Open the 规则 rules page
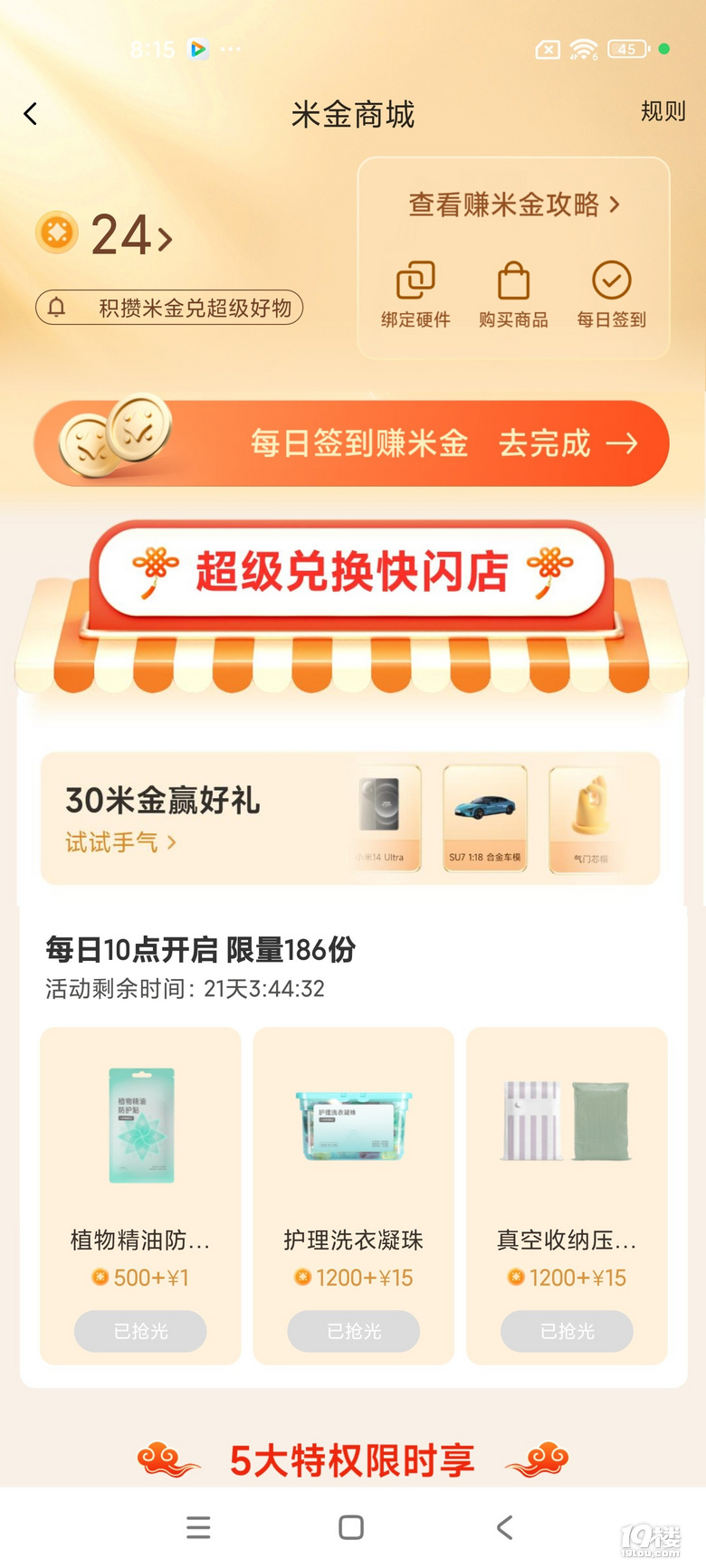 (663, 111)
